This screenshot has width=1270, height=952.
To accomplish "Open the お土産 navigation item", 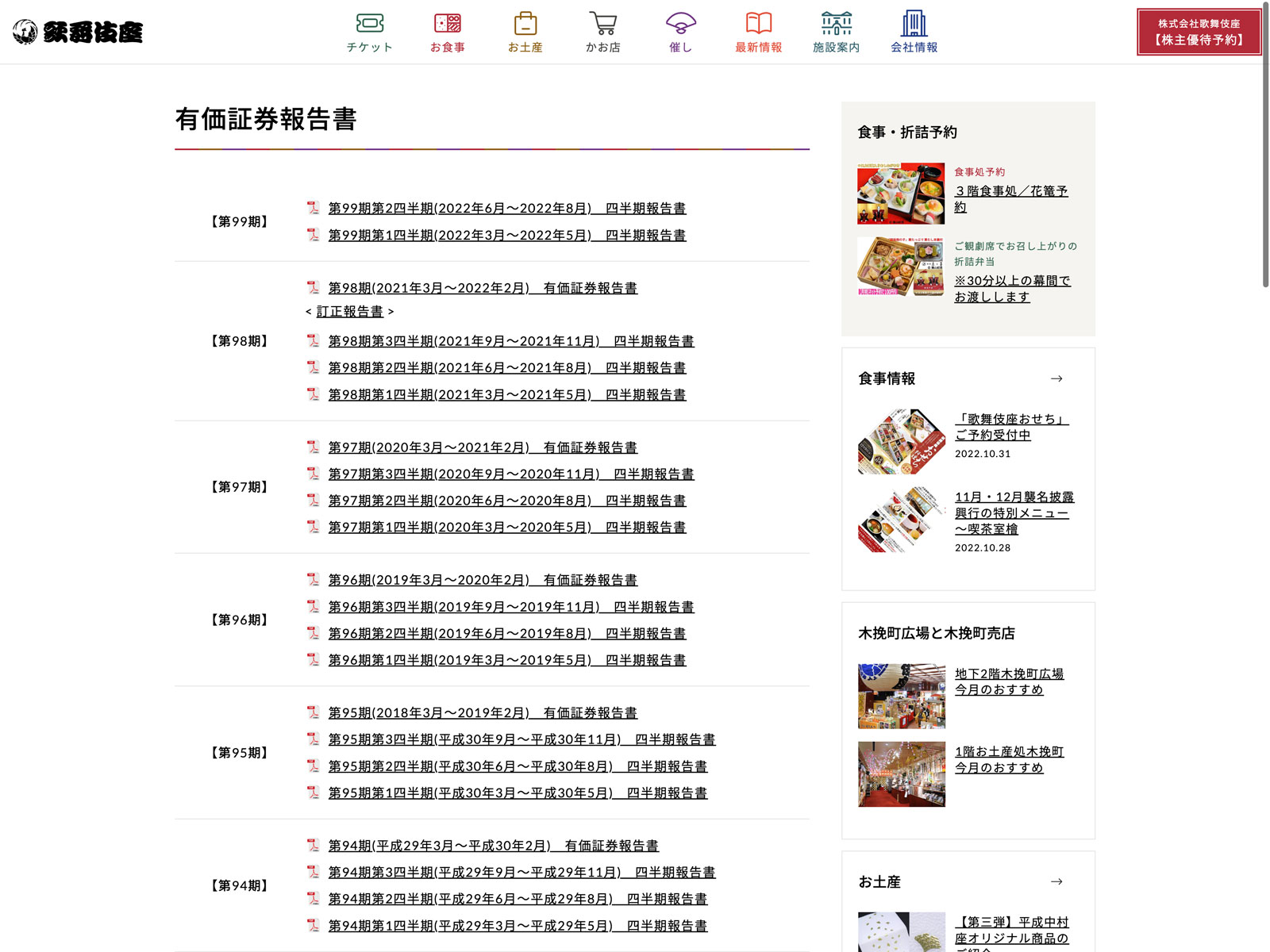I will [525, 33].
